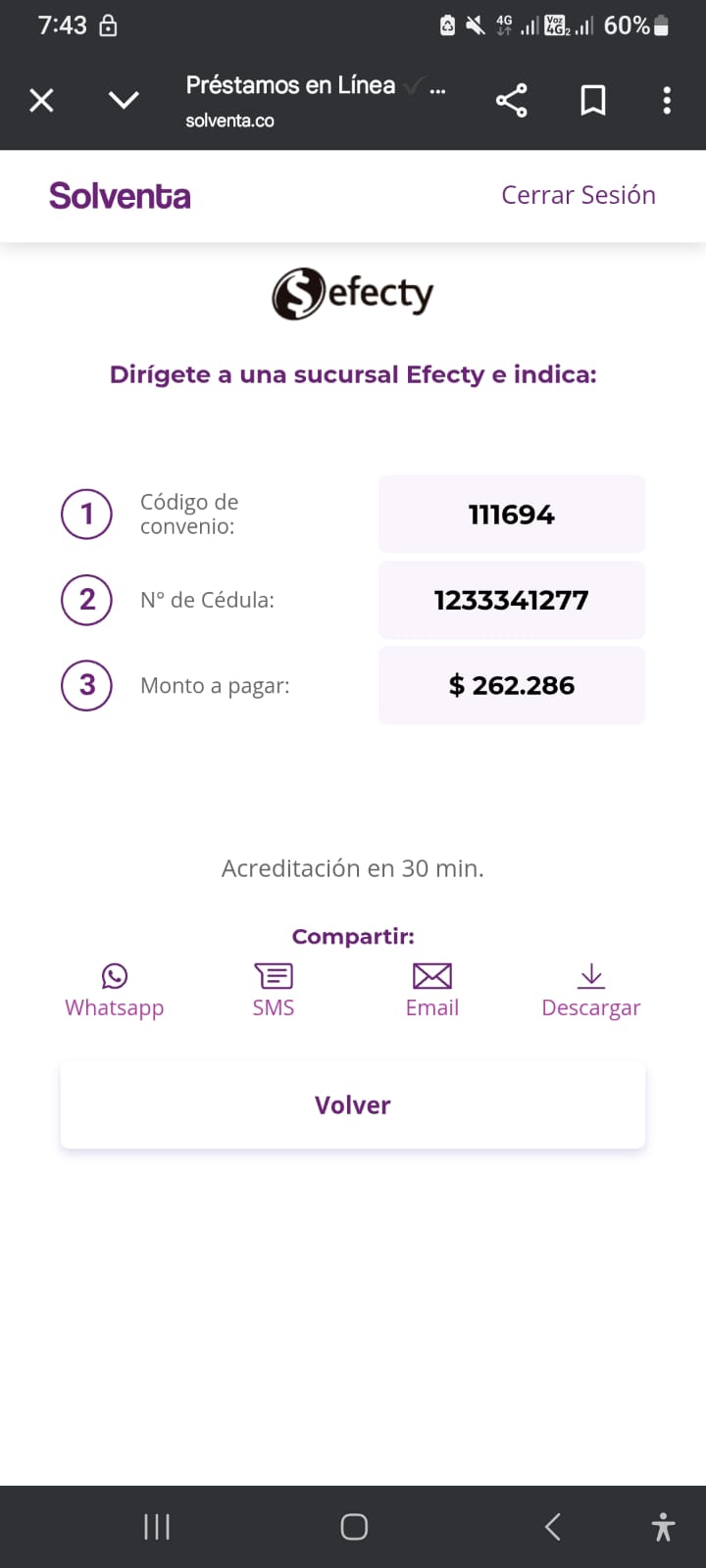Go back using the Volver button
Image resolution: width=706 pixels, height=1568 pixels.
353,1104
